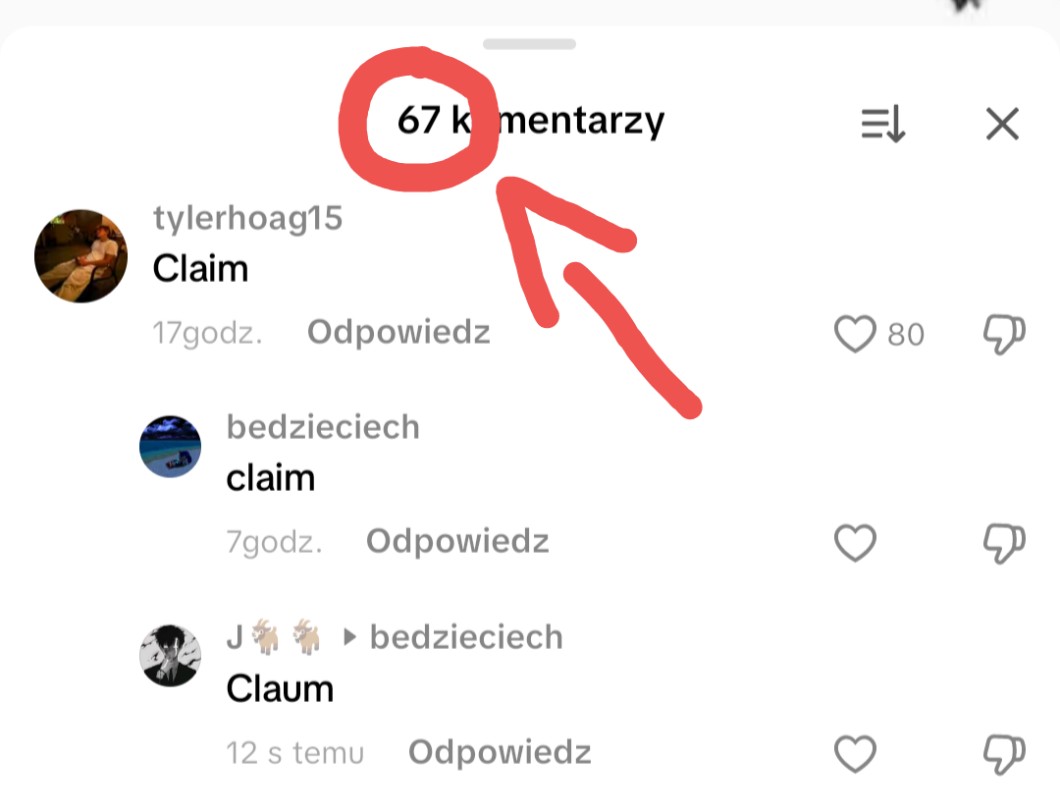This screenshot has width=1060, height=811.
Task: Like tylerhoag15's Claim comment
Action: [855, 334]
